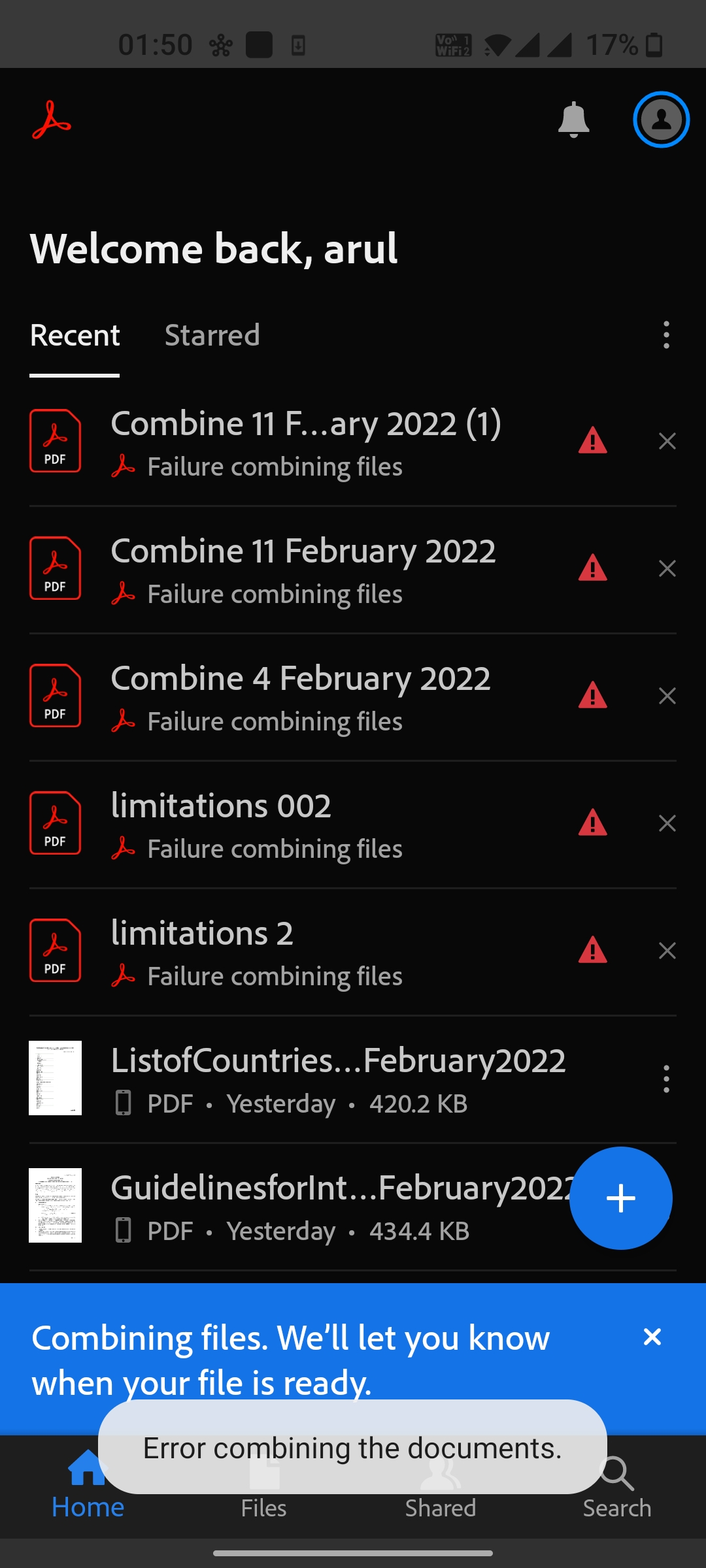The image size is (706, 1568).
Task: Switch to the Starred tab
Action: tap(212, 335)
